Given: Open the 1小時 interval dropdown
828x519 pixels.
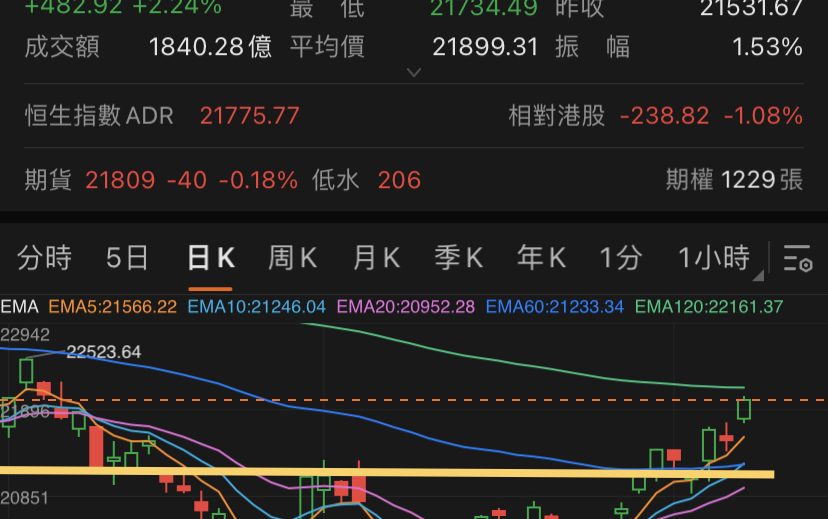Looking at the screenshot, I should [x=715, y=258].
